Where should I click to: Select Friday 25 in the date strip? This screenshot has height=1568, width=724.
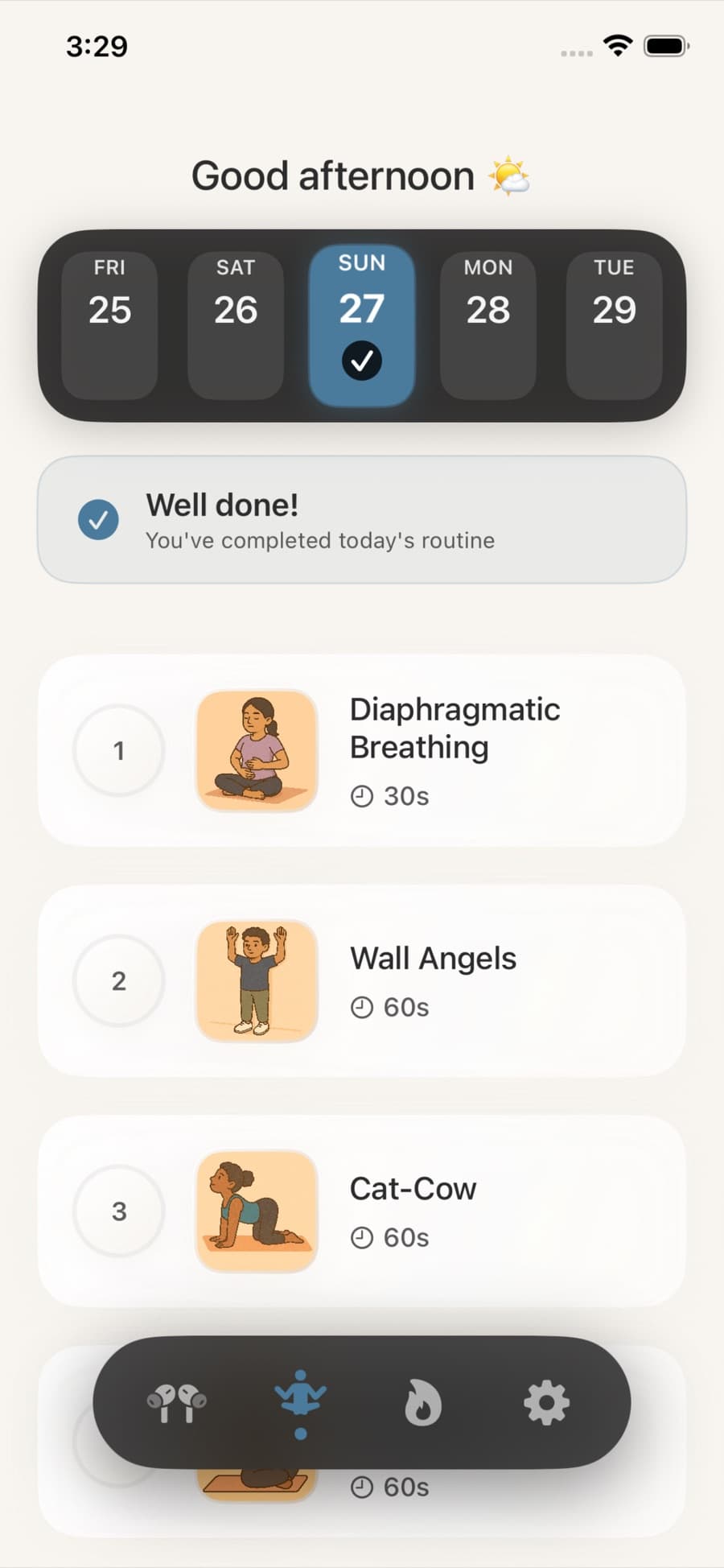[x=109, y=325]
